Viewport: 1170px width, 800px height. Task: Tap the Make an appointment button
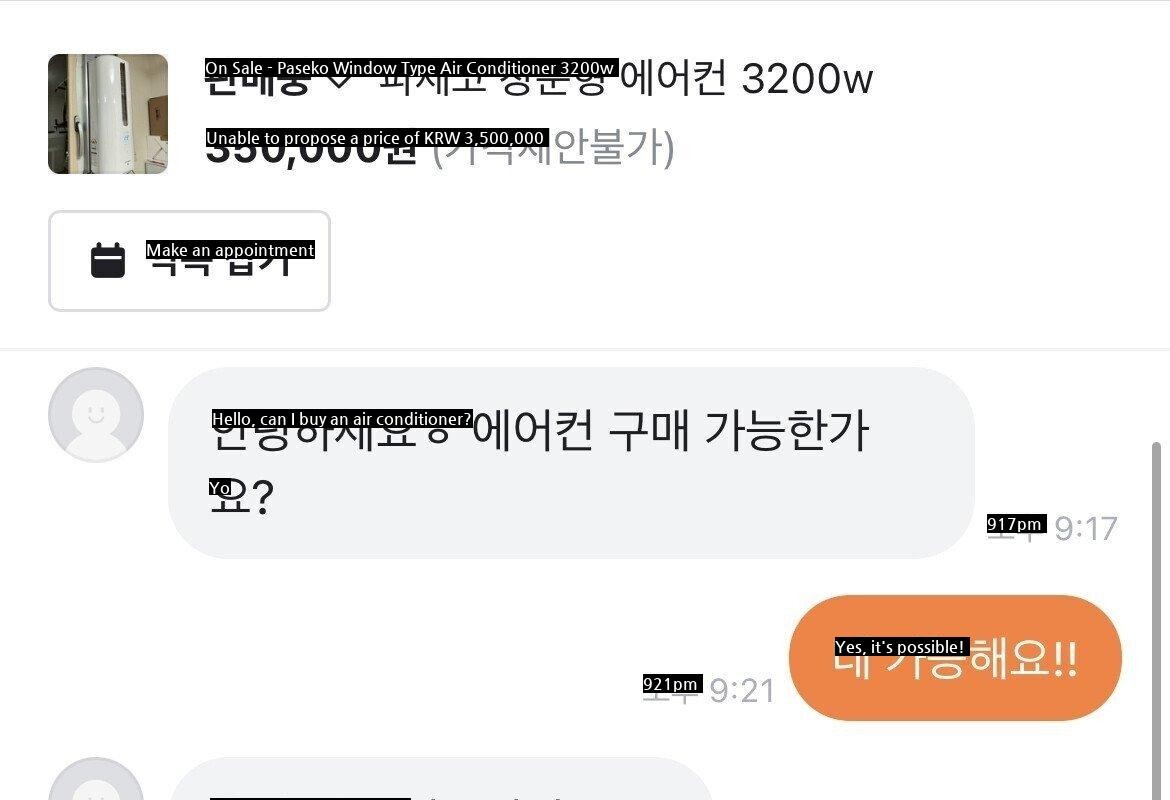pyautogui.click(x=189, y=261)
